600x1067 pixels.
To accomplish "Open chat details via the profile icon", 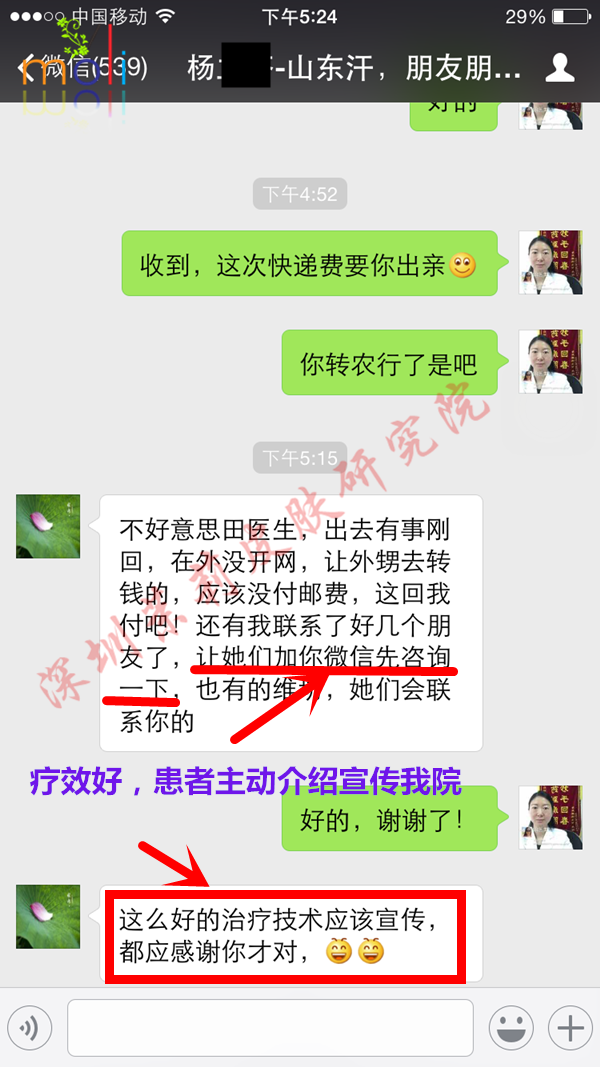I will pyautogui.click(x=559, y=68).
